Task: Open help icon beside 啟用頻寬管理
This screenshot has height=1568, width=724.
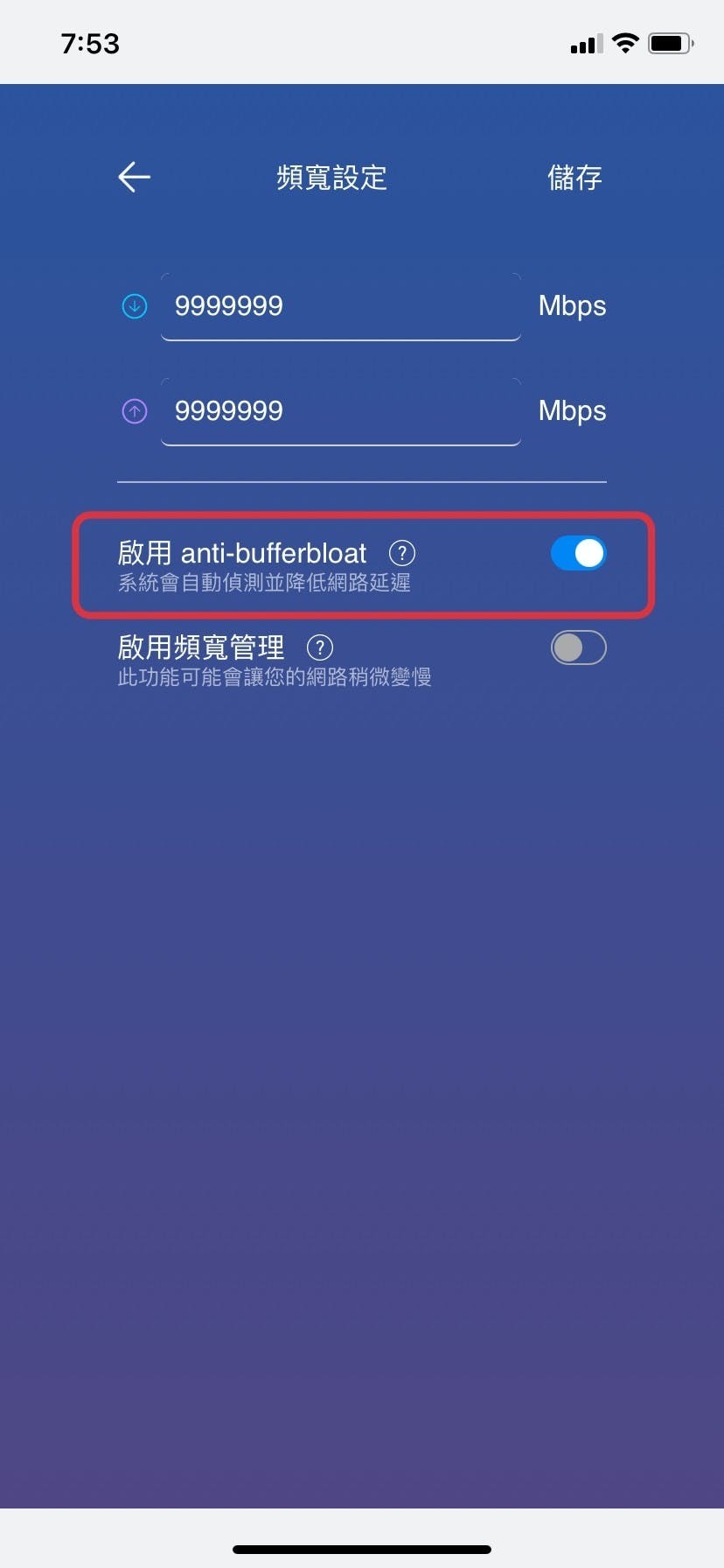Action: pyautogui.click(x=320, y=647)
